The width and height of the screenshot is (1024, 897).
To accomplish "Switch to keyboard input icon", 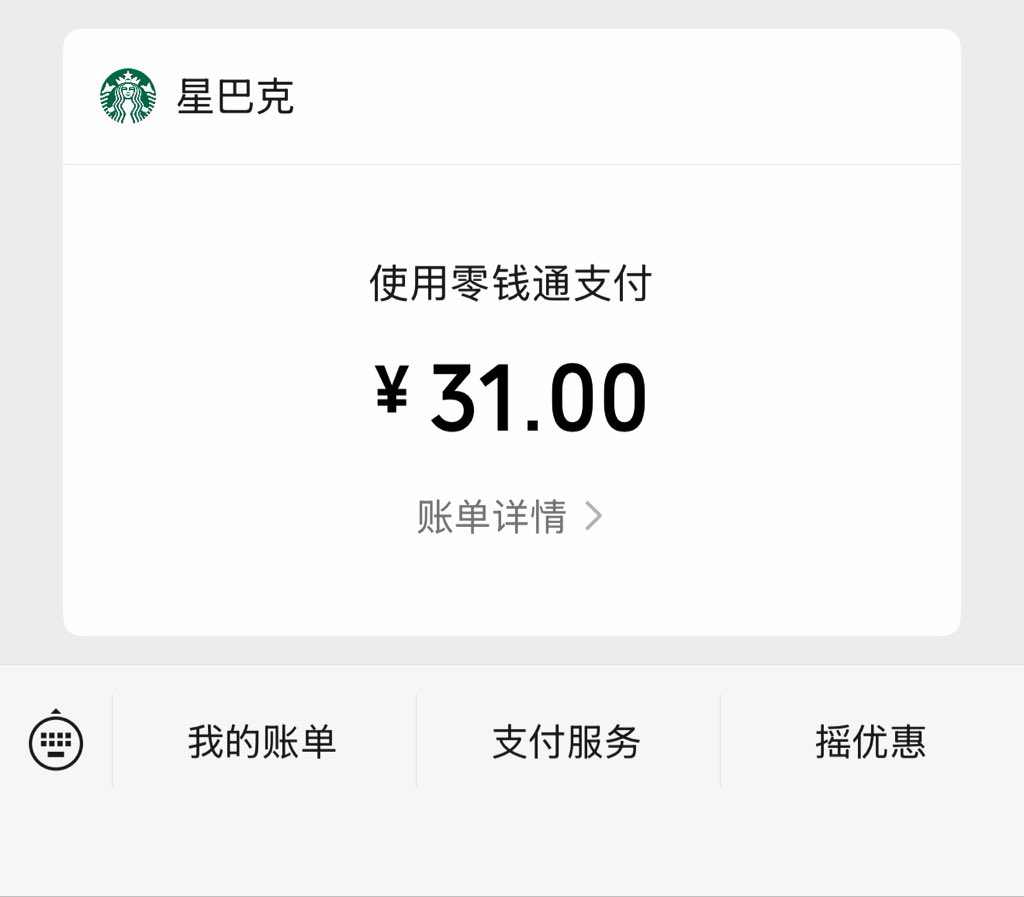I will [56, 740].
